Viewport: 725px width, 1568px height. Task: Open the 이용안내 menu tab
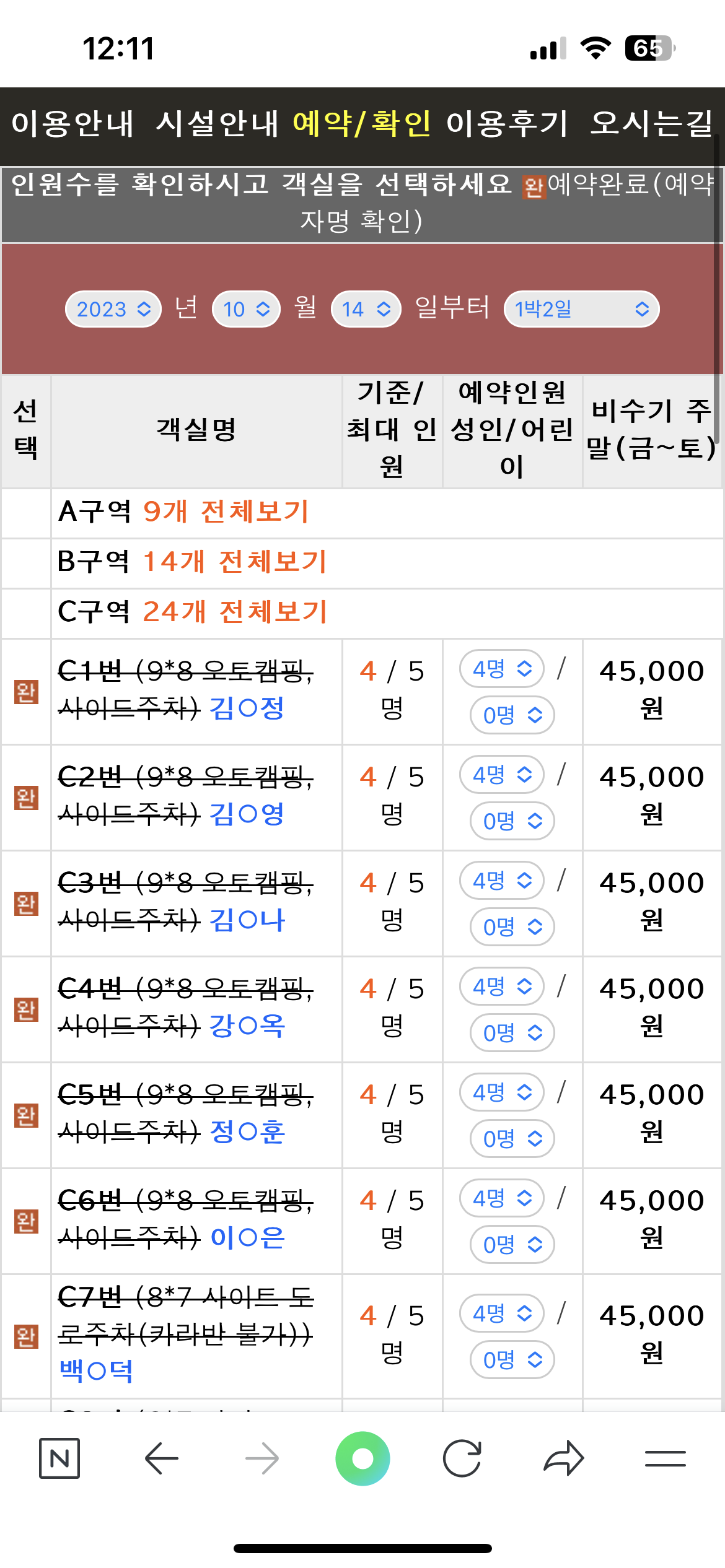(x=72, y=123)
